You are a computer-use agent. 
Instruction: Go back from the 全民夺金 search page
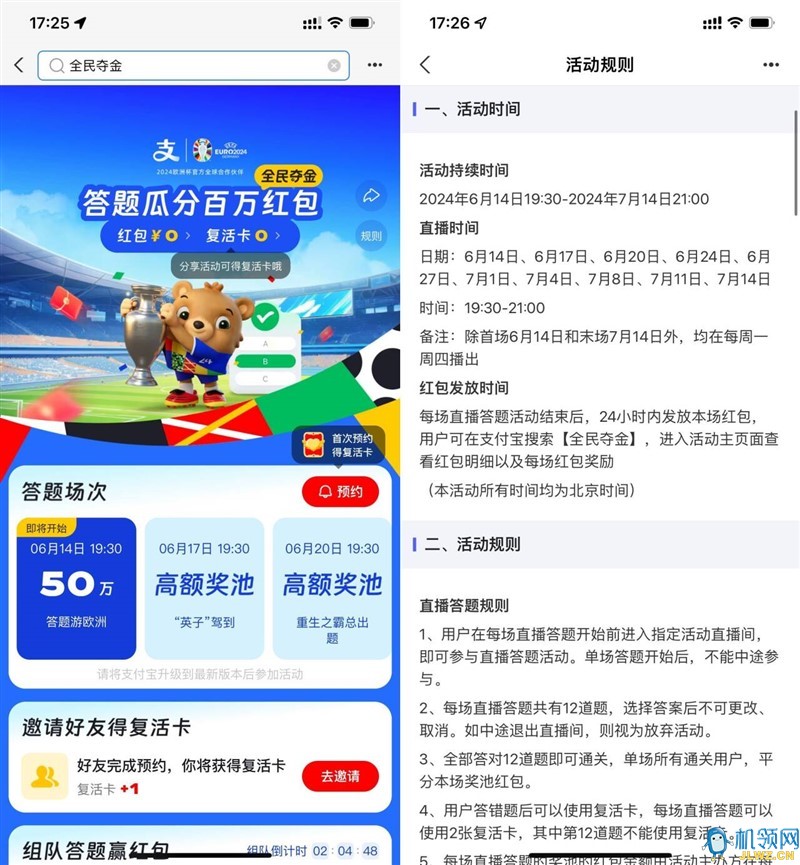pos(18,65)
